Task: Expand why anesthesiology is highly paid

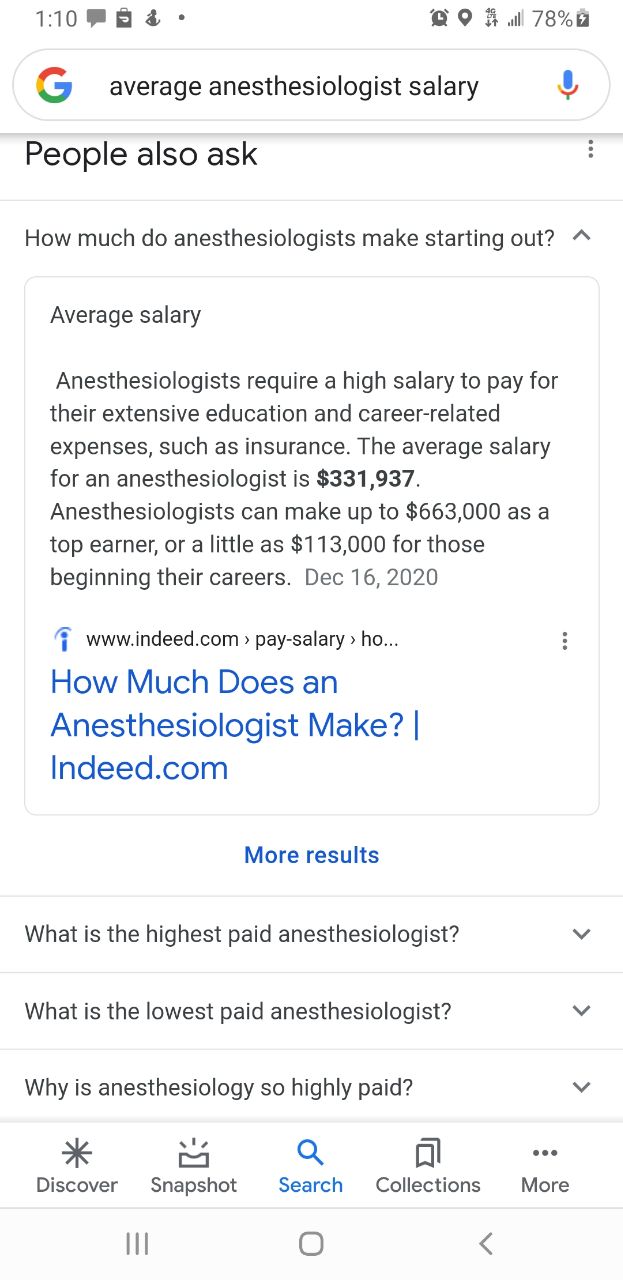Action: pos(311,1087)
